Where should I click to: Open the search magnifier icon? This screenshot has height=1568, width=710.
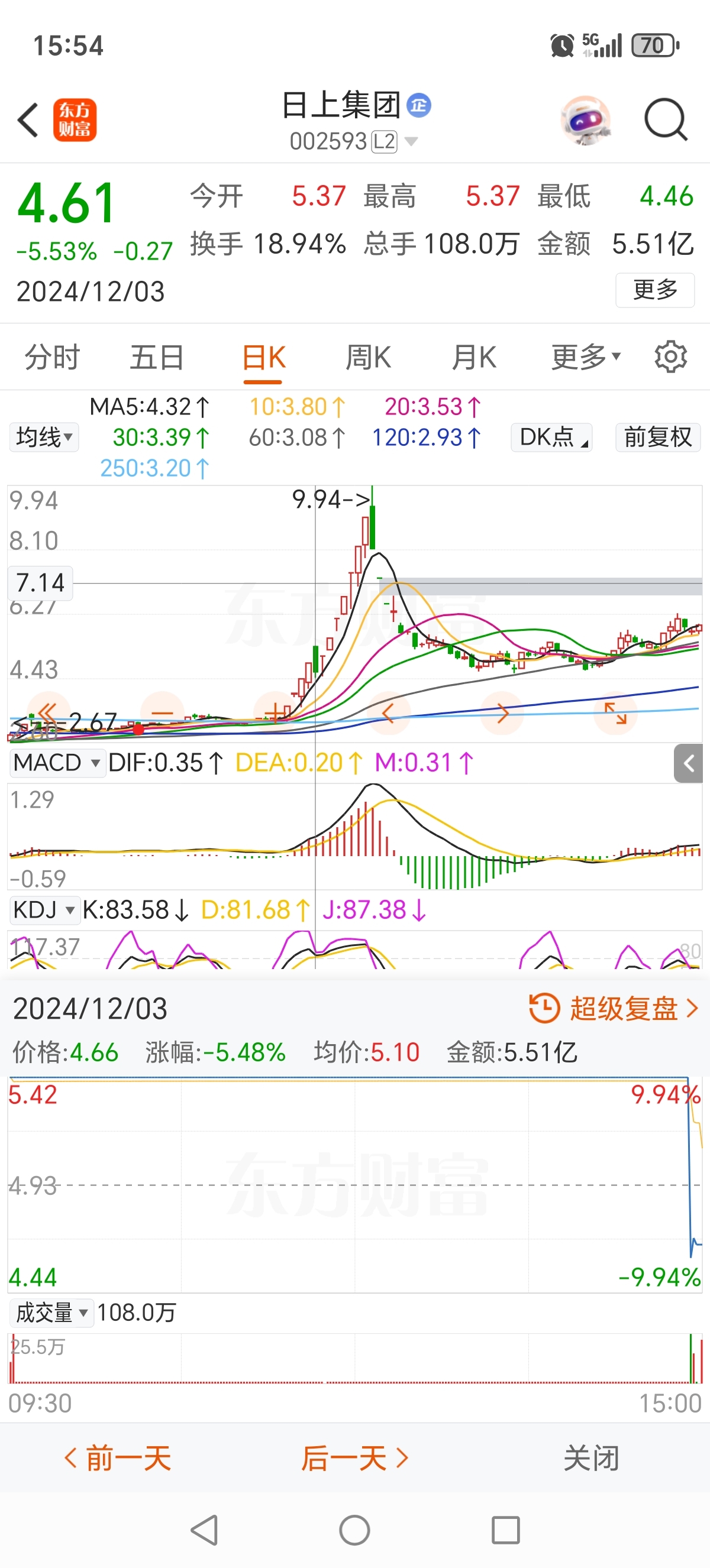pyautogui.click(x=666, y=120)
